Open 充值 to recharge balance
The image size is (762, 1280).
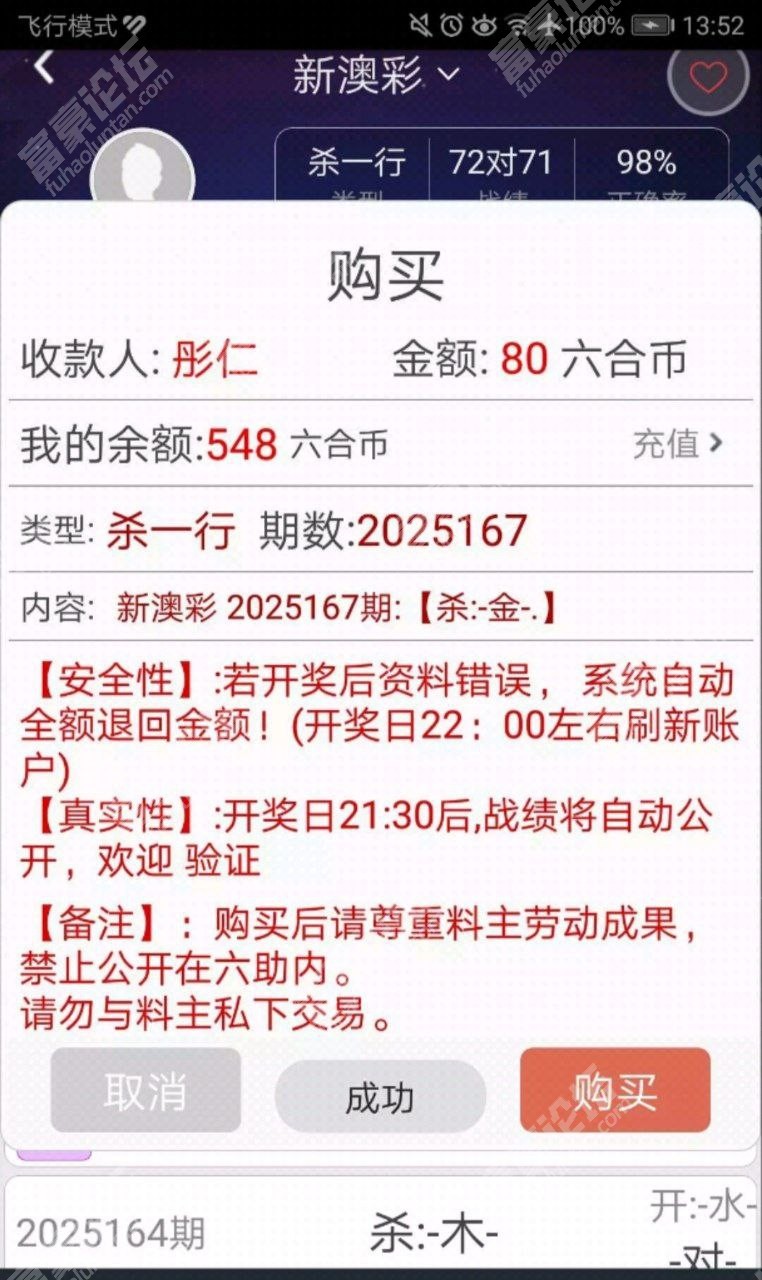(677, 444)
